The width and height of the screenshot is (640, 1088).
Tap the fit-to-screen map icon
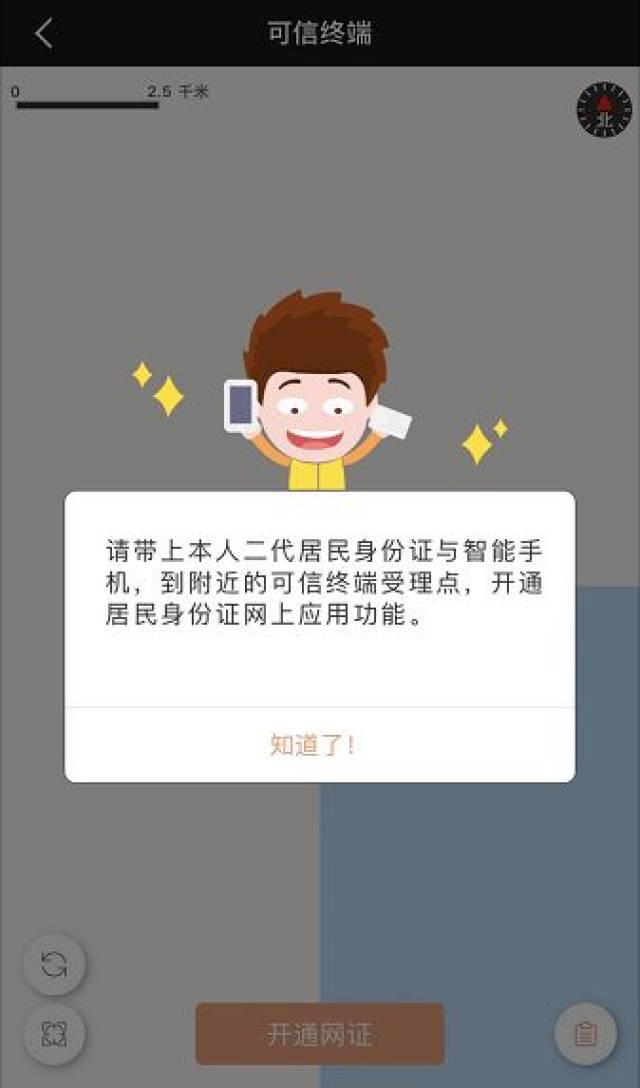click(x=54, y=1034)
